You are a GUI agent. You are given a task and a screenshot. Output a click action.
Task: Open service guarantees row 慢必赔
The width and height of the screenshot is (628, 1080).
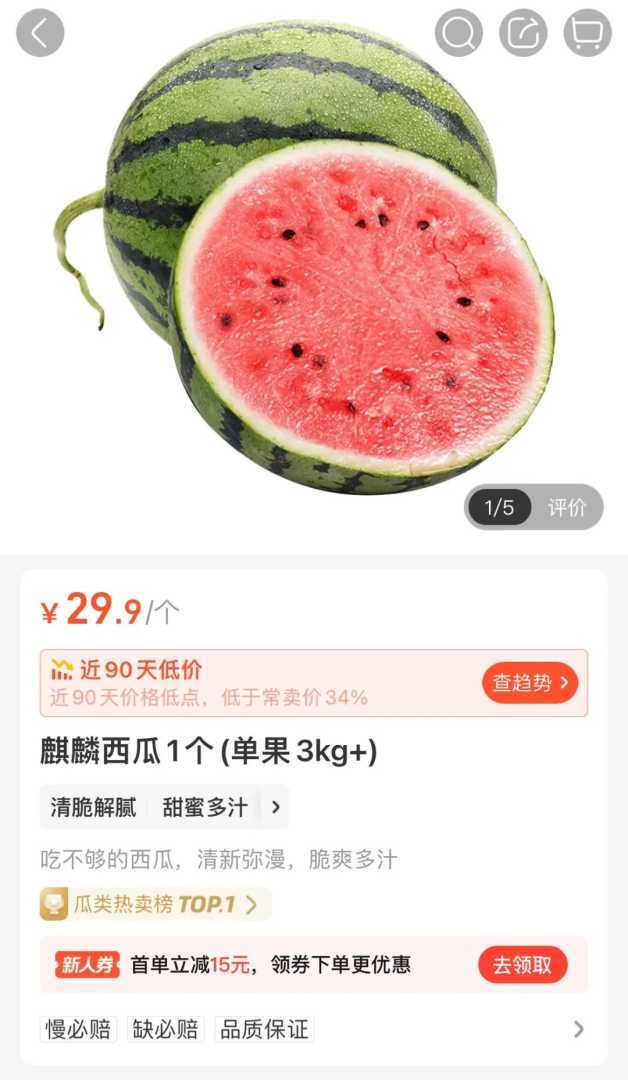click(79, 1029)
